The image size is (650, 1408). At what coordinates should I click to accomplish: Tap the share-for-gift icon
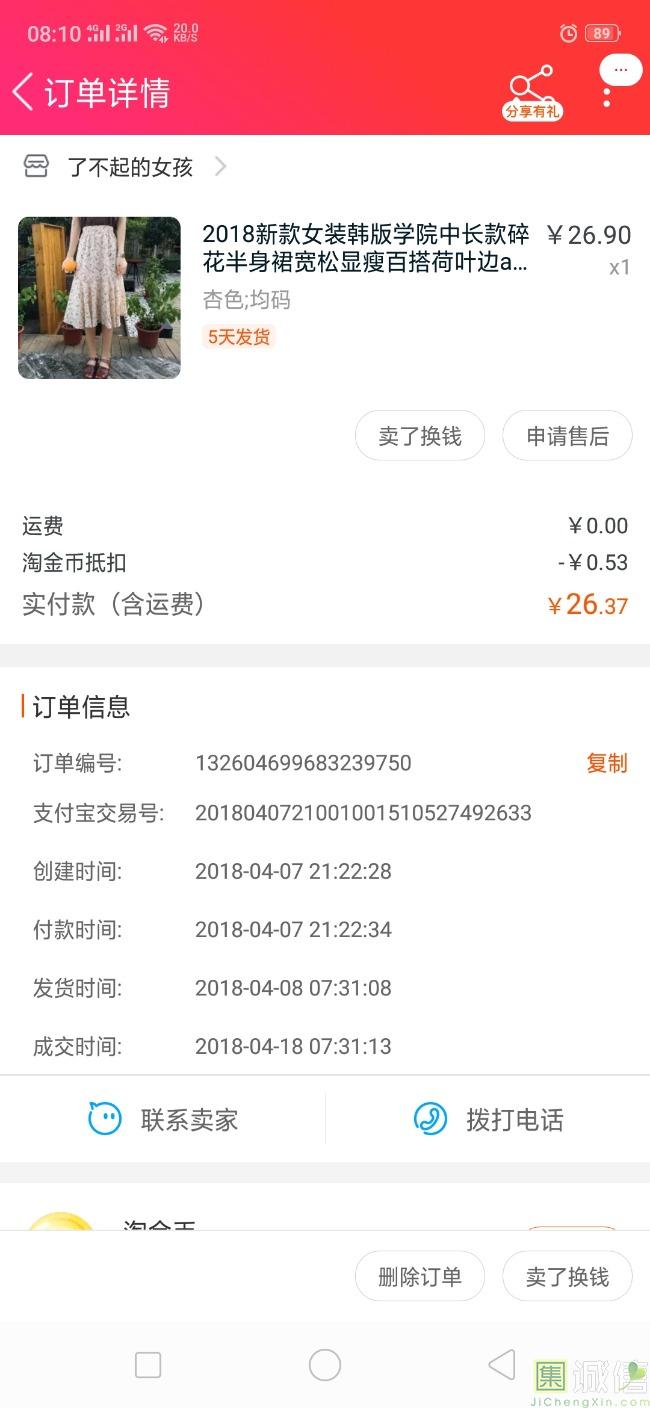pos(532,94)
